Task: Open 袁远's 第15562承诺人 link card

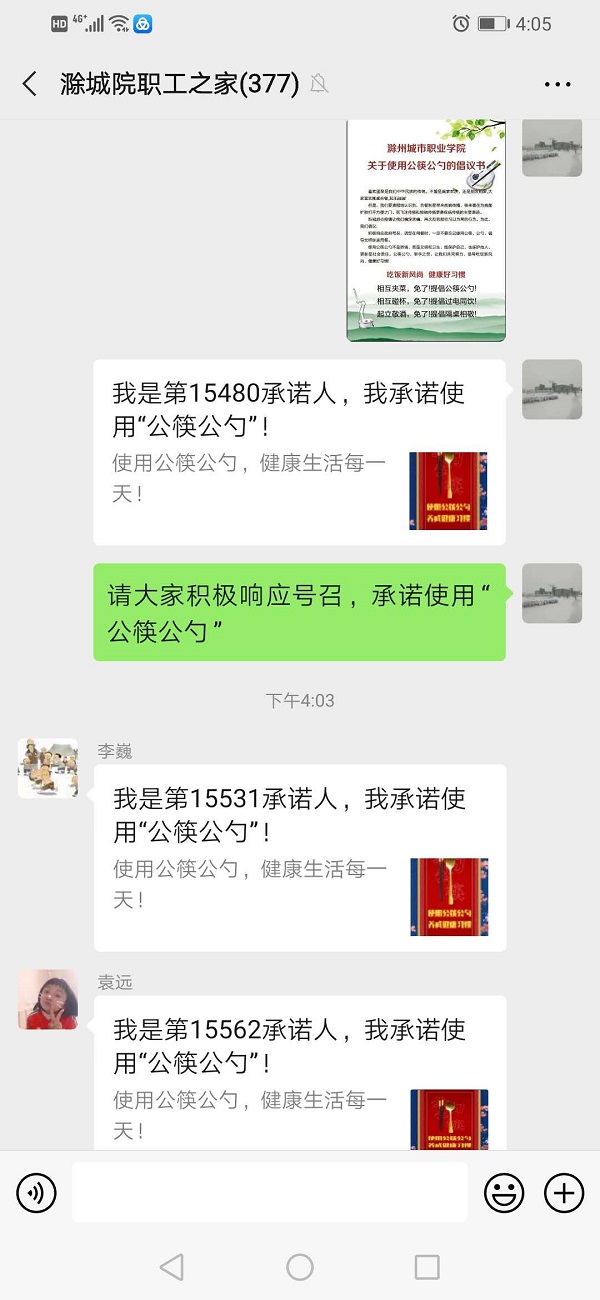Action: click(x=299, y=1075)
